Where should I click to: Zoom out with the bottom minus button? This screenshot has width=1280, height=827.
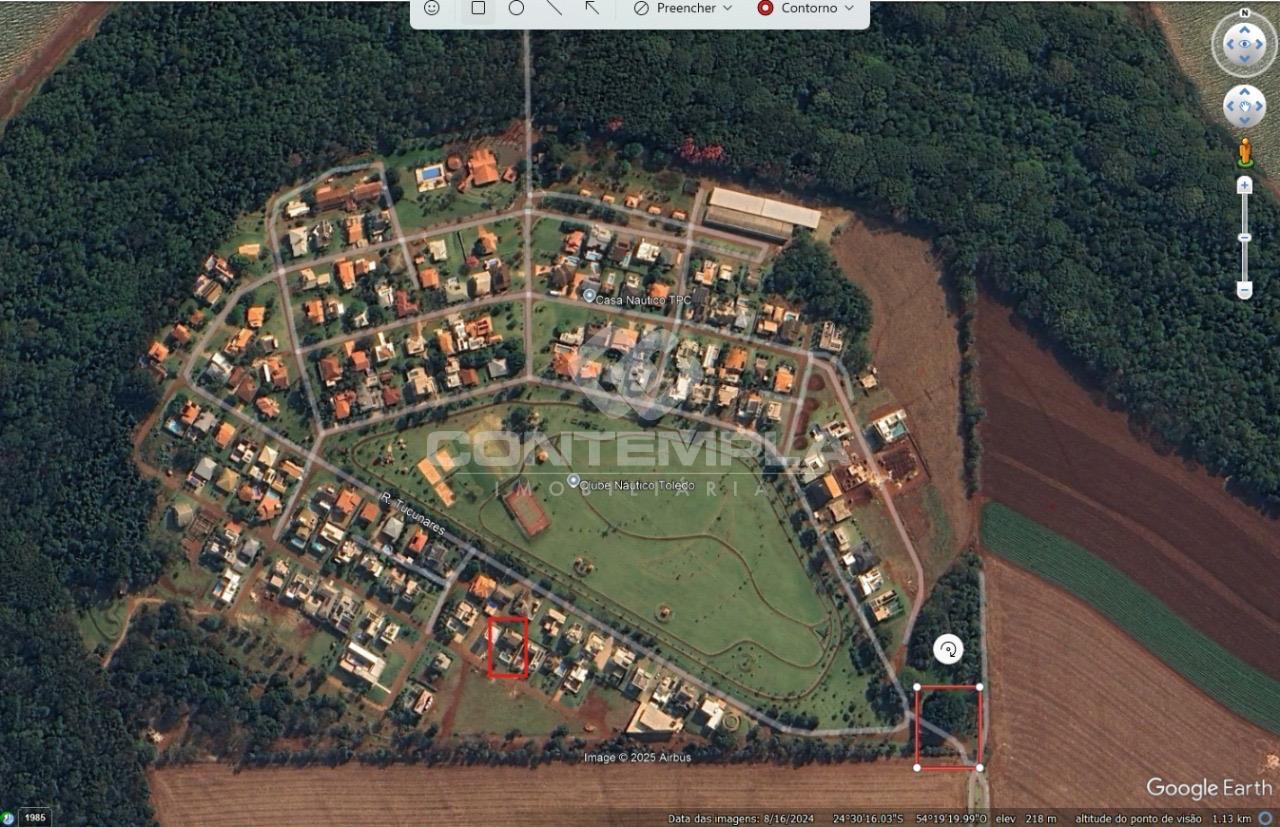pyautogui.click(x=1244, y=290)
